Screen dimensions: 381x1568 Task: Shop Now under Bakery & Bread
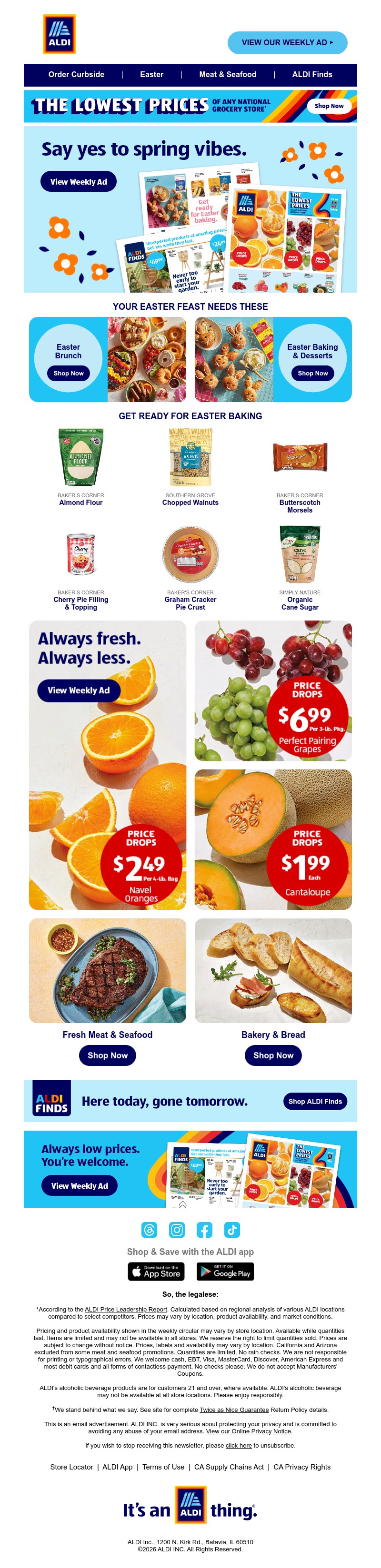click(x=273, y=1055)
